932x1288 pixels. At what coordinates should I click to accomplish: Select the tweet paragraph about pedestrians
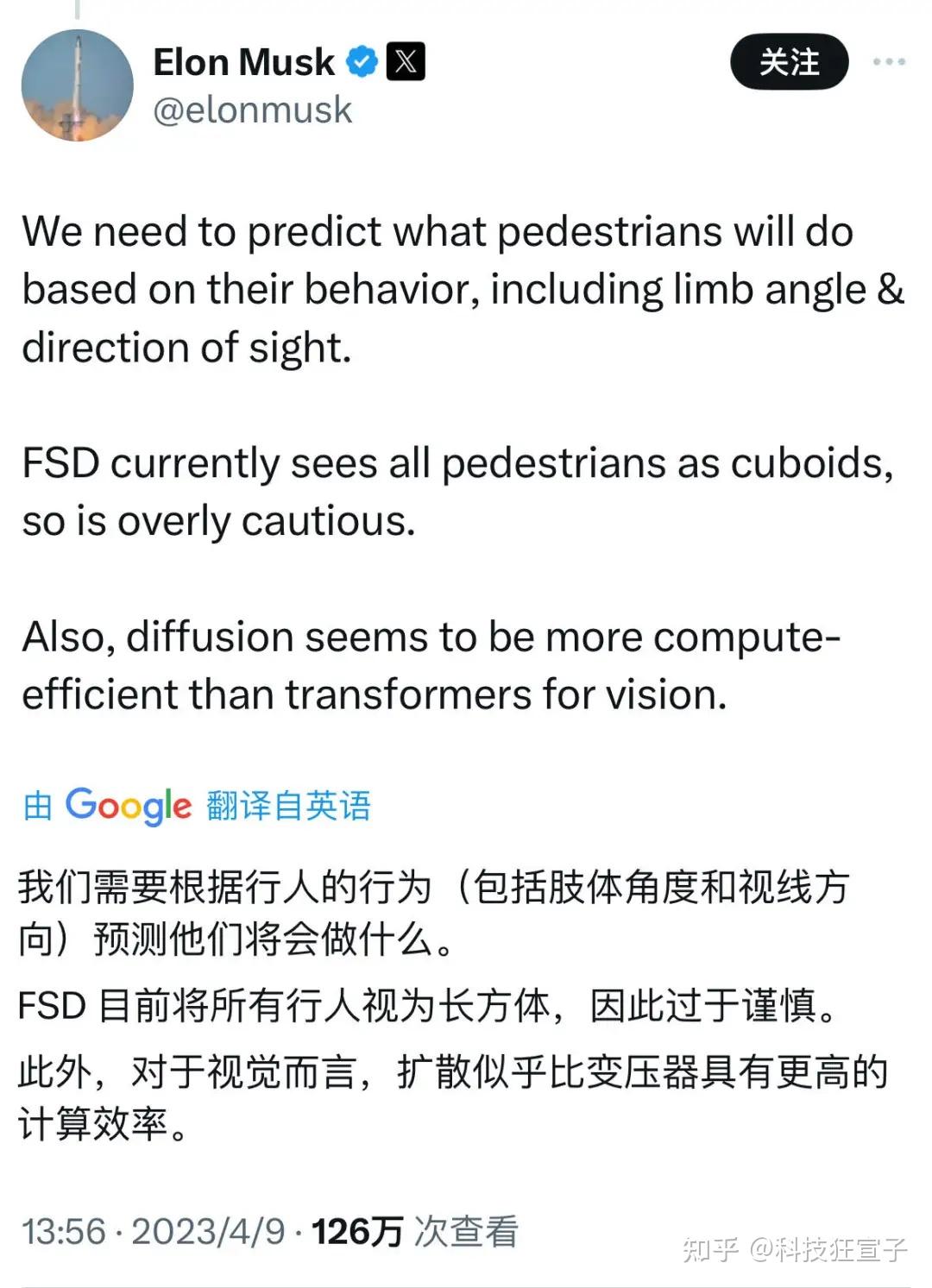[431, 289]
